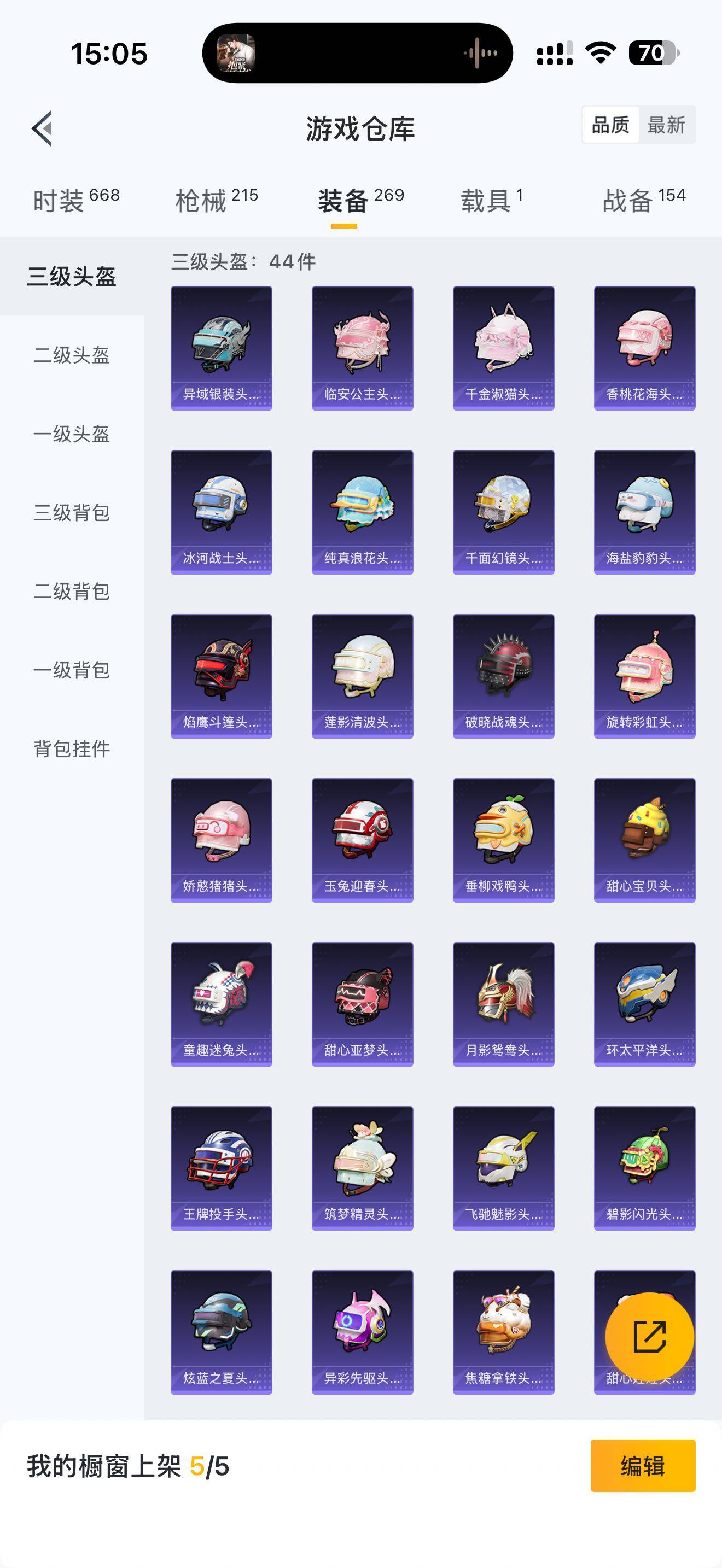The image size is (722, 1568).
Task: Open the 三级背包 category
Action: coord(72,512)
